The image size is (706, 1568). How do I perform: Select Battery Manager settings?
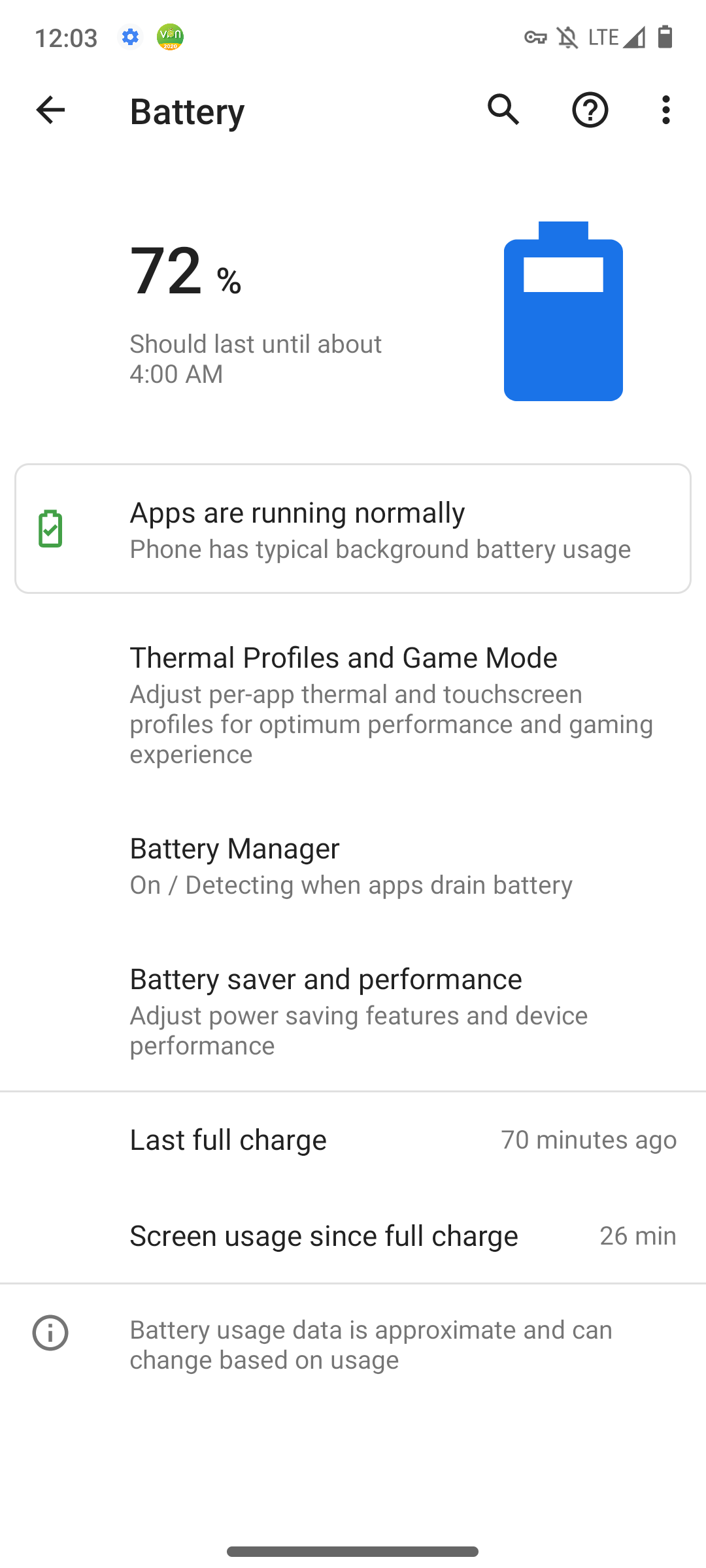[353, 866]
